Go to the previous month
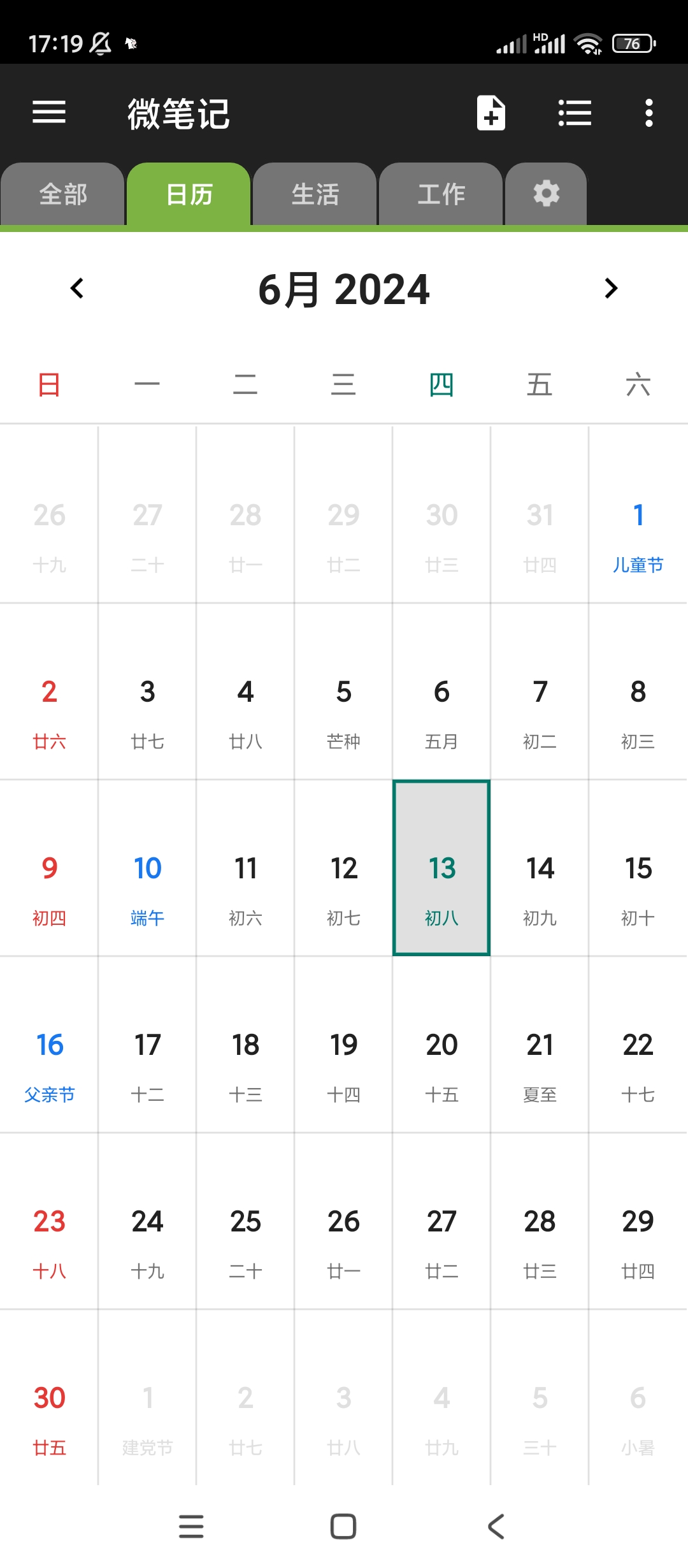The height and width of the screenshot is (1568, 688). click(77, 289)
